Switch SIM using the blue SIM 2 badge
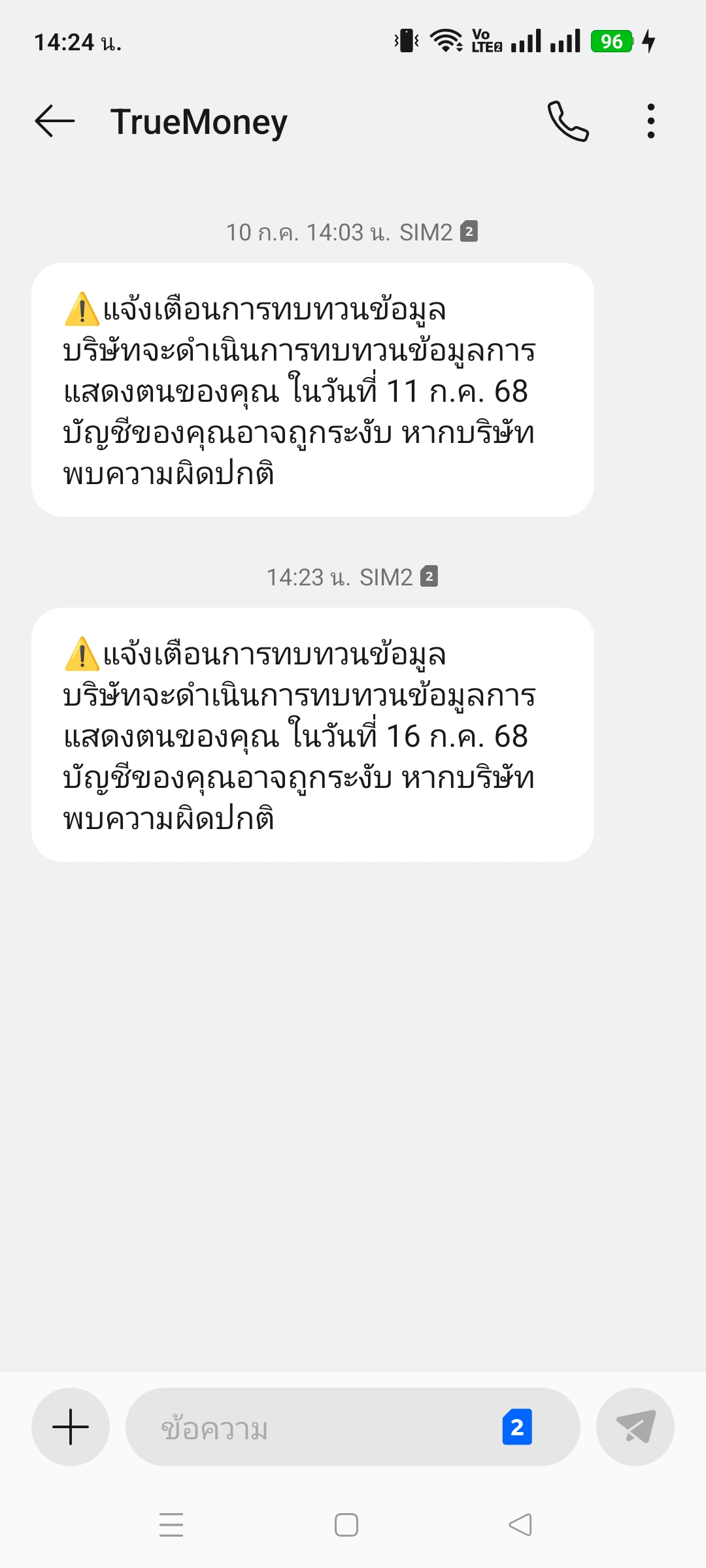Screen dimensions: 706x1568 click(516, 1427)
